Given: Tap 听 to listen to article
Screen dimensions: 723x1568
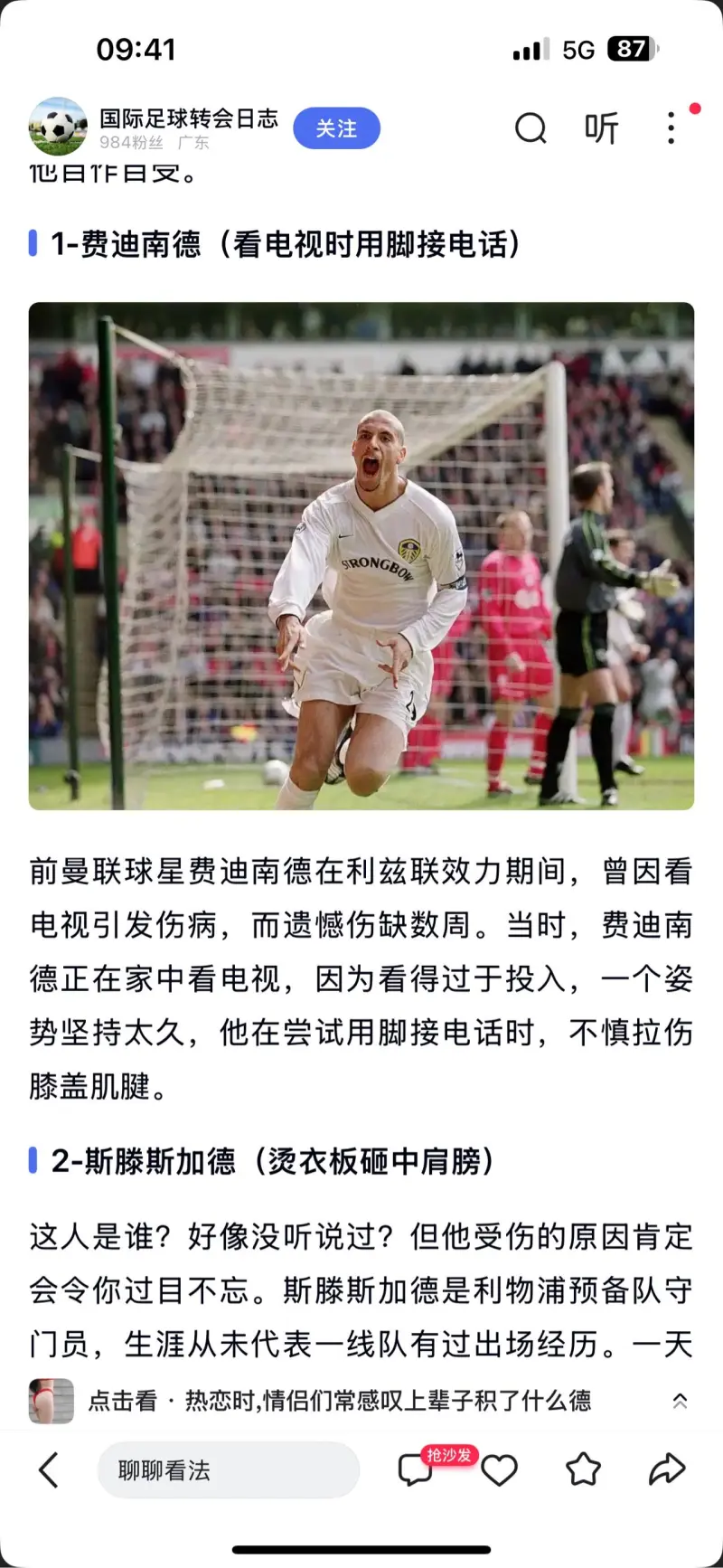Looking at the screenshot, I should (x=601, y=128).
